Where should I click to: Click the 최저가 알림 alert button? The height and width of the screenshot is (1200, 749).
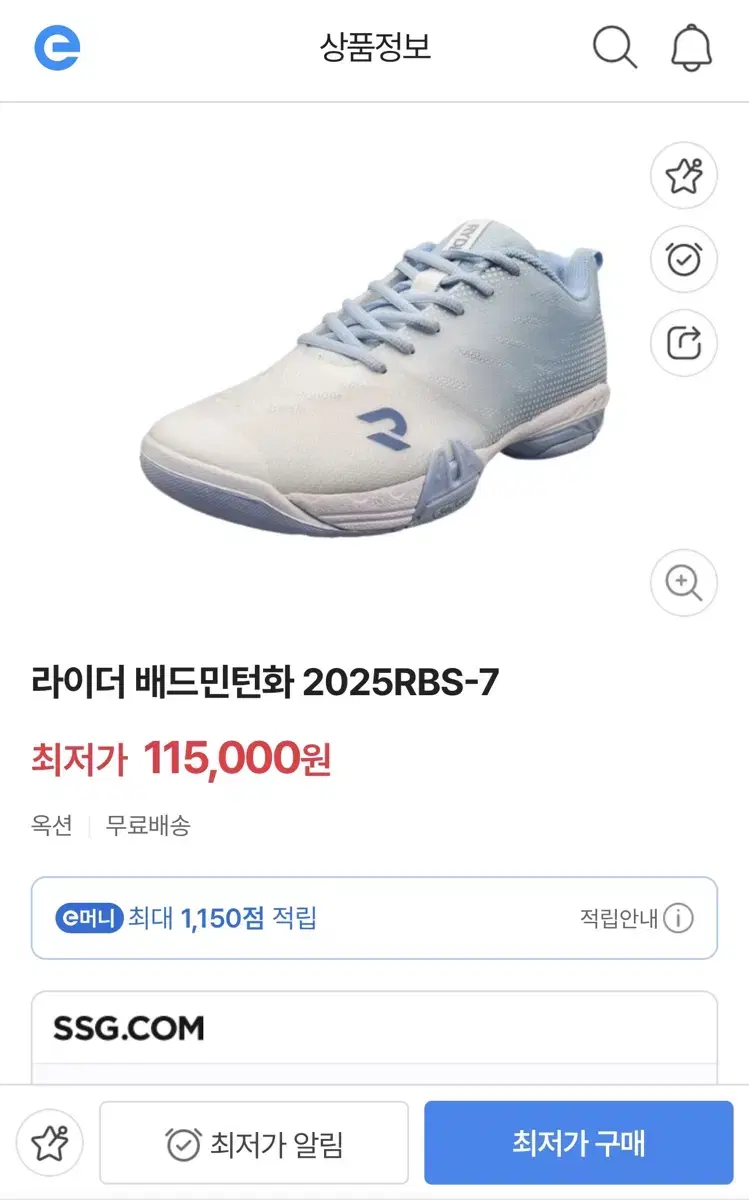point(253,1141)
